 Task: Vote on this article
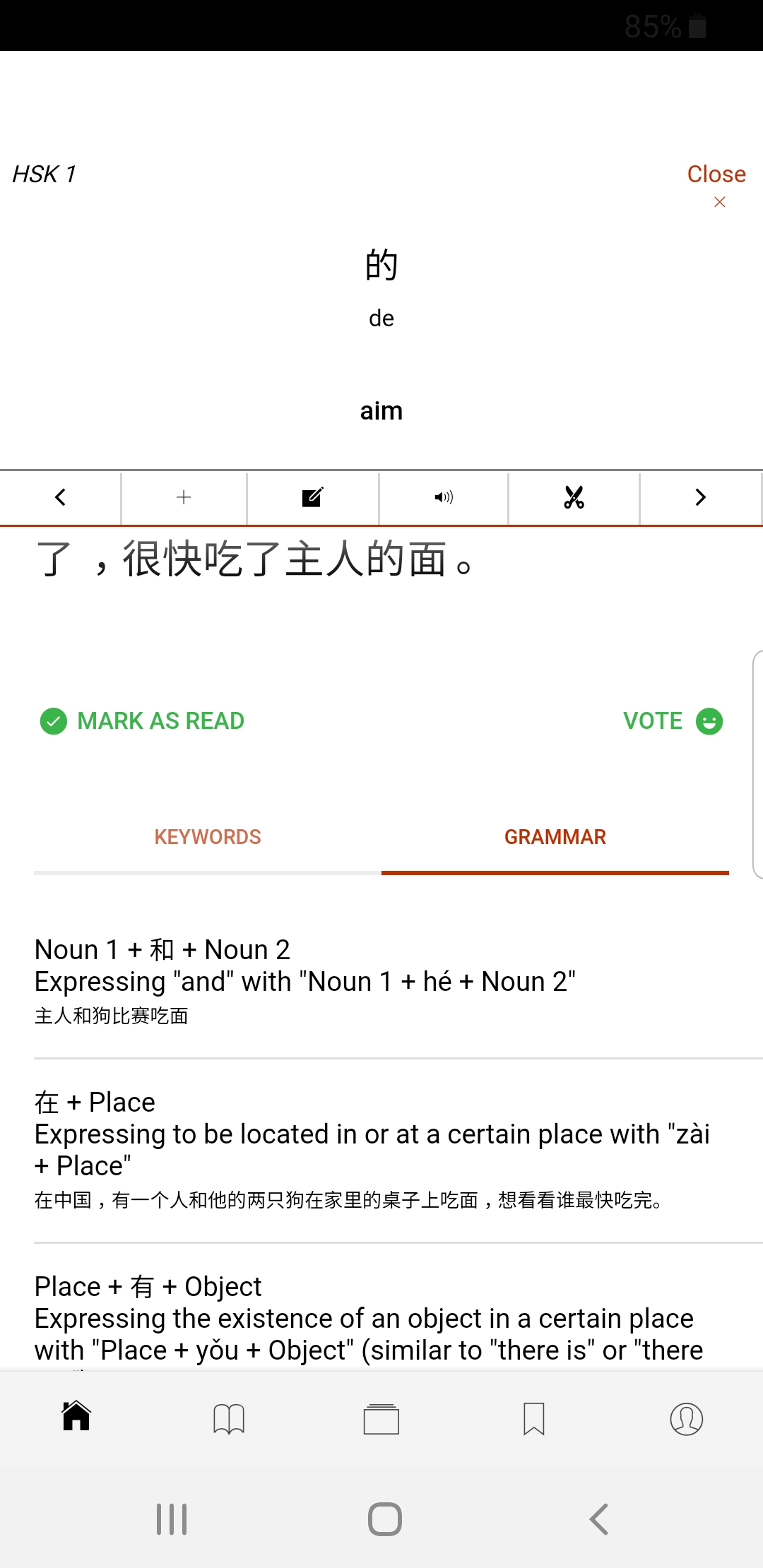tap(673, 721)
